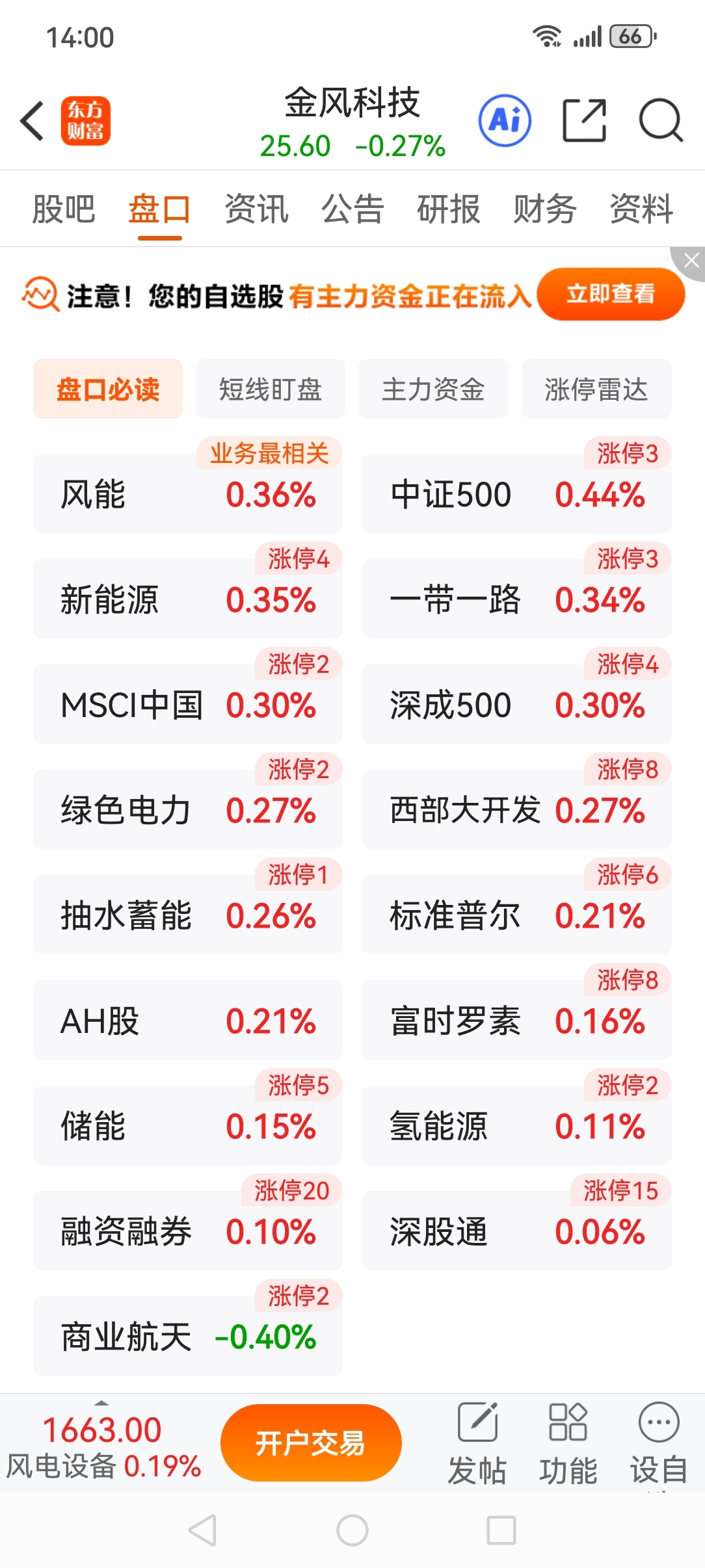Share this stock page
705x1568 pixels.
584,120
